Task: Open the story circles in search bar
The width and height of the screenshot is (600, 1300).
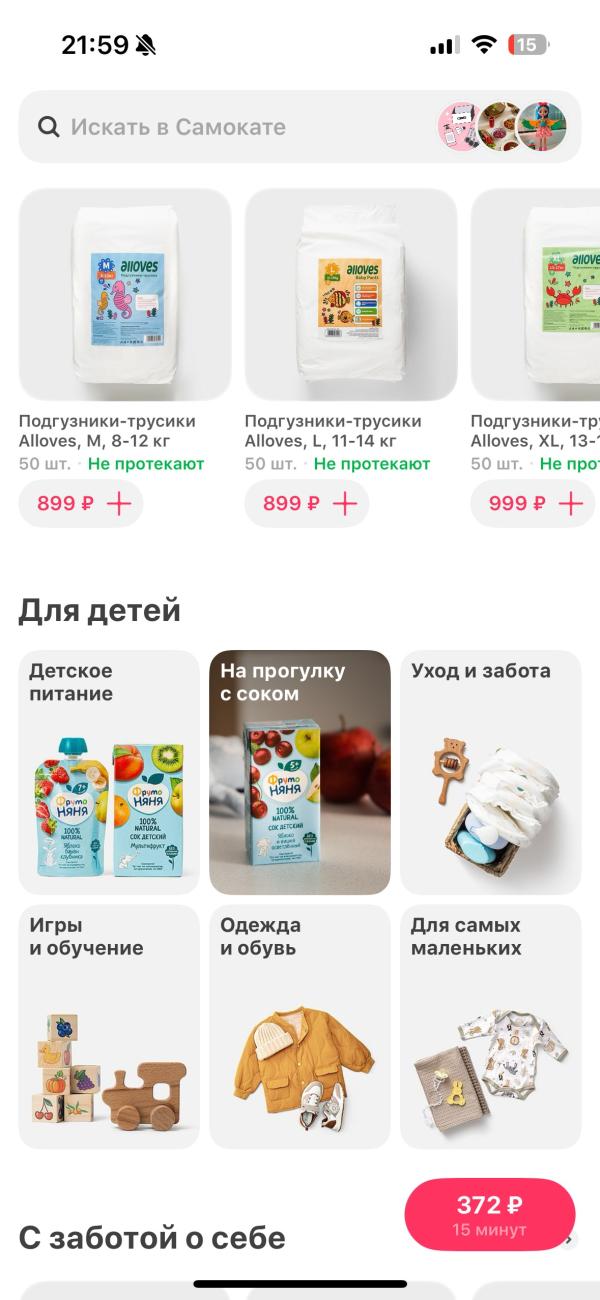Action: click(x=503, y=127)
